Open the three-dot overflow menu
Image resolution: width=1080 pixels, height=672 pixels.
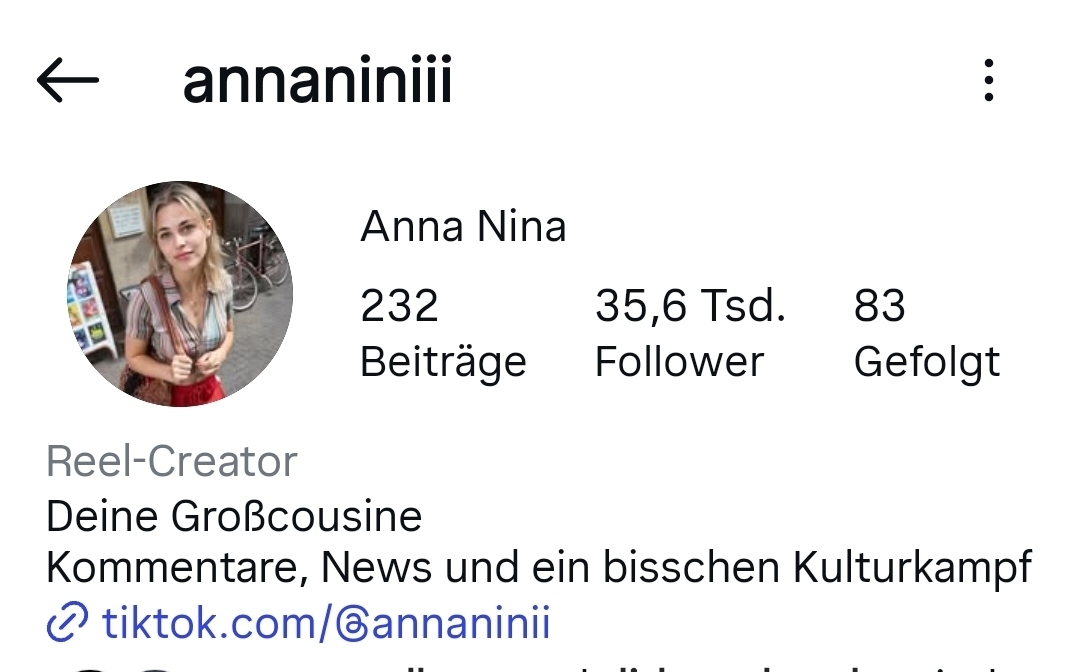988,80
